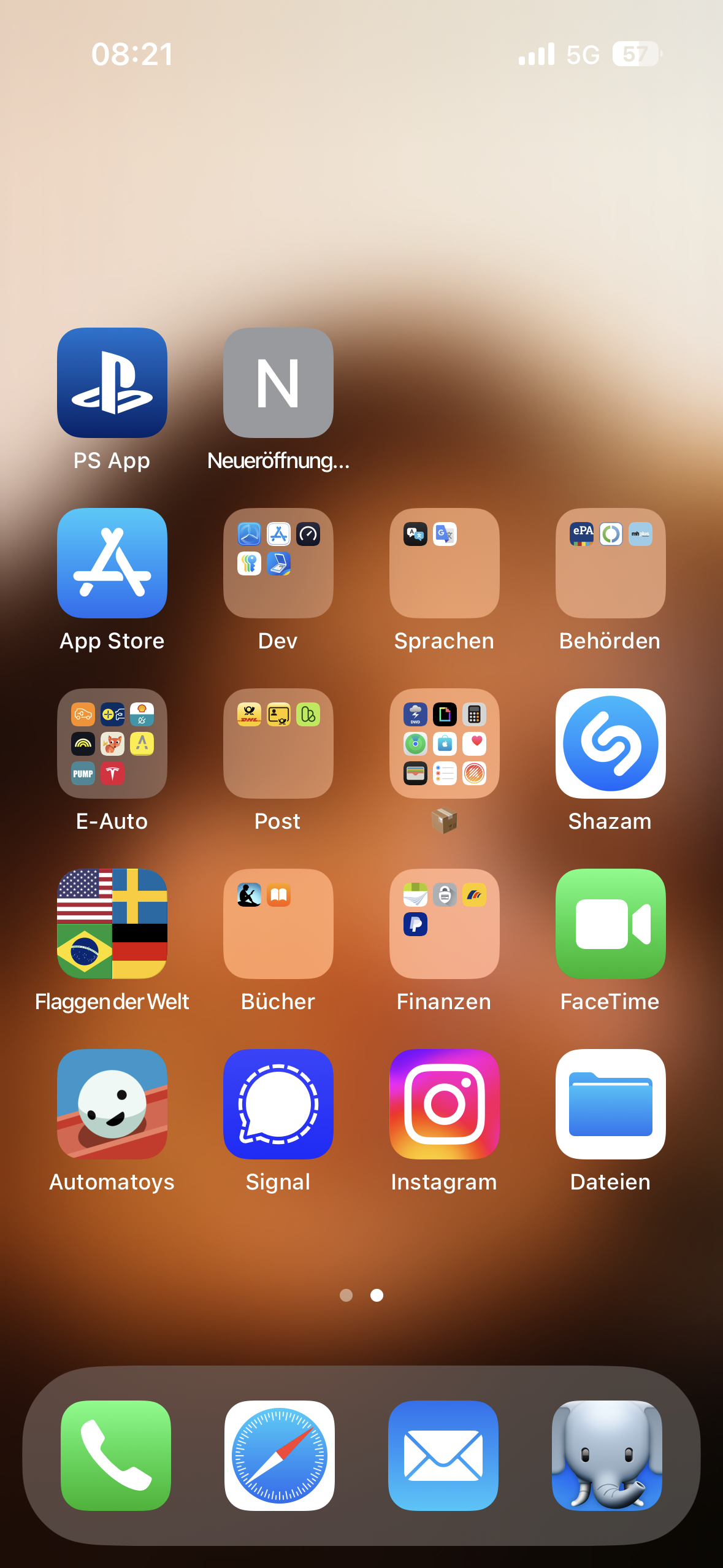Open the E-Auto folder
This screenshot has height=1568, width=723.
[112, 743]
